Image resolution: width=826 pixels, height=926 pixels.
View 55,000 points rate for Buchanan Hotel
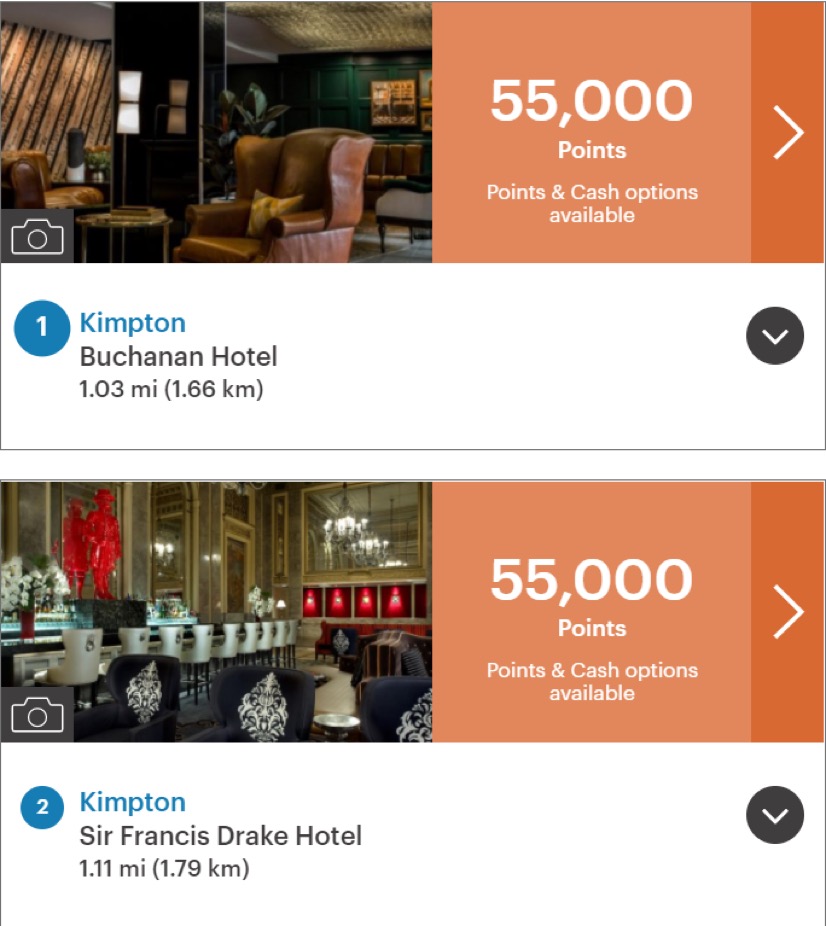pos(788,132)
